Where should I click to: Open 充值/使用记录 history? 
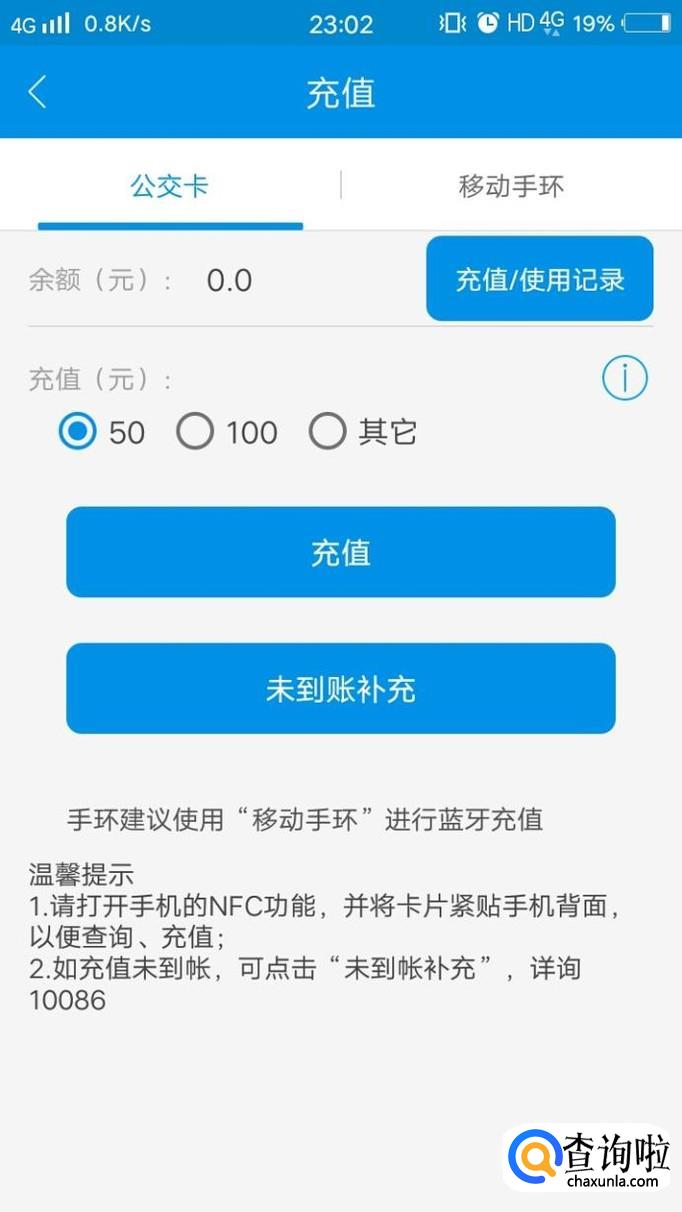tap(540, 279)
